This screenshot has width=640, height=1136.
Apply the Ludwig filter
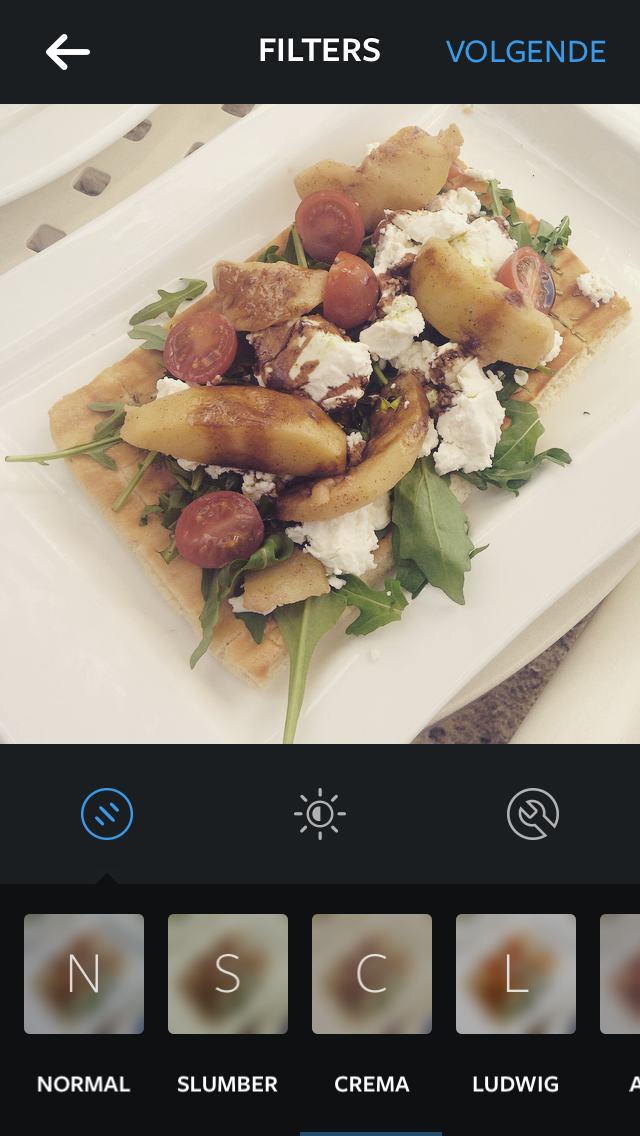pos(516,974)
